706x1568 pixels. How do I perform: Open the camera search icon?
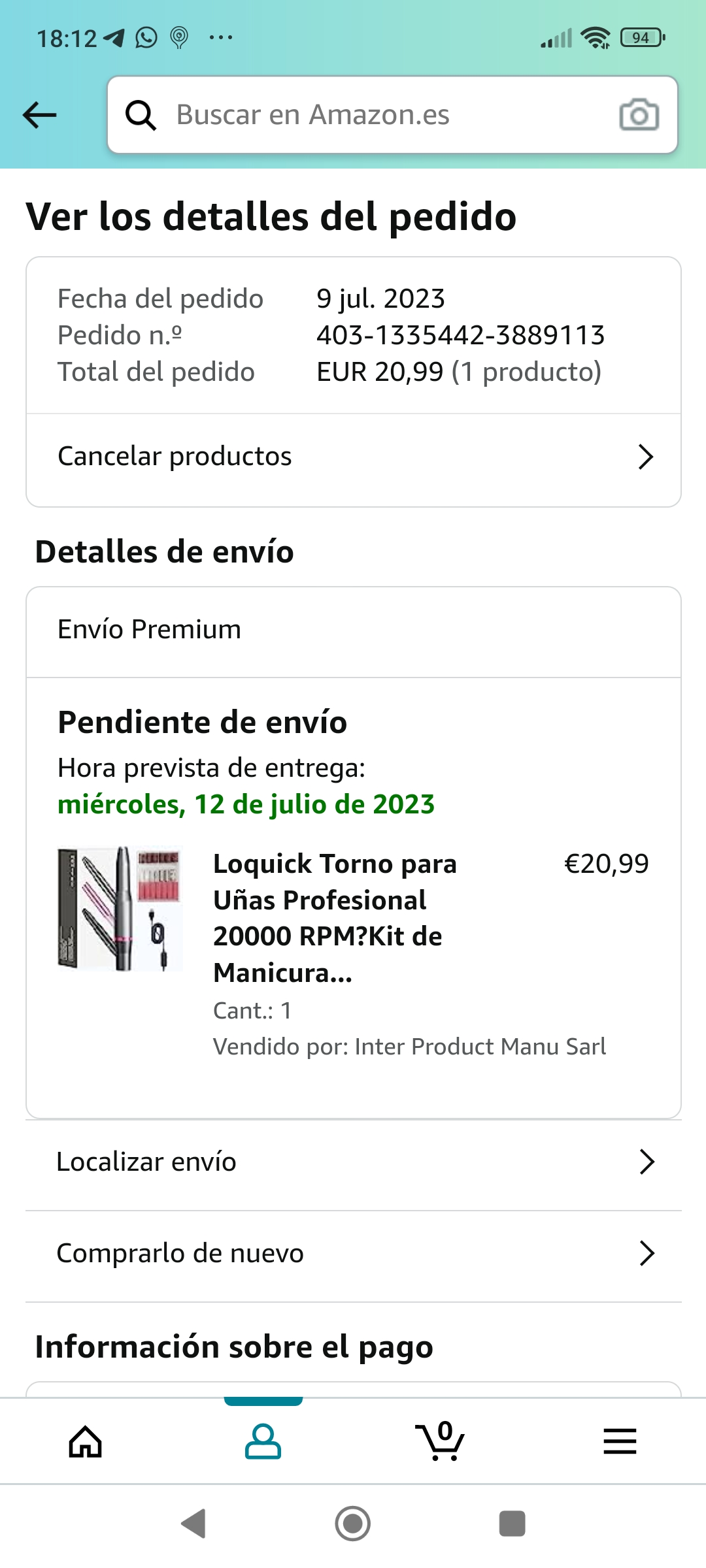click(639, 115)
